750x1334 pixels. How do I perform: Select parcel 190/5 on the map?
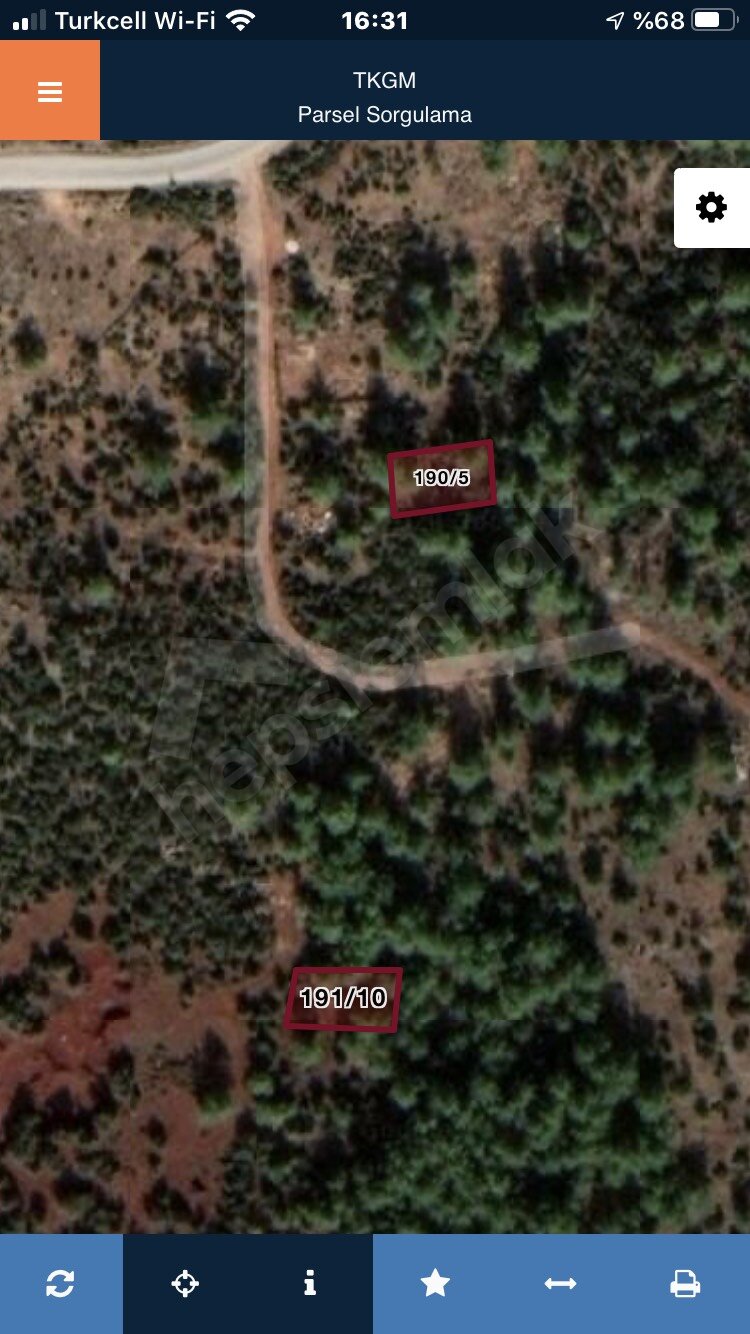click(x=442, y=479)
